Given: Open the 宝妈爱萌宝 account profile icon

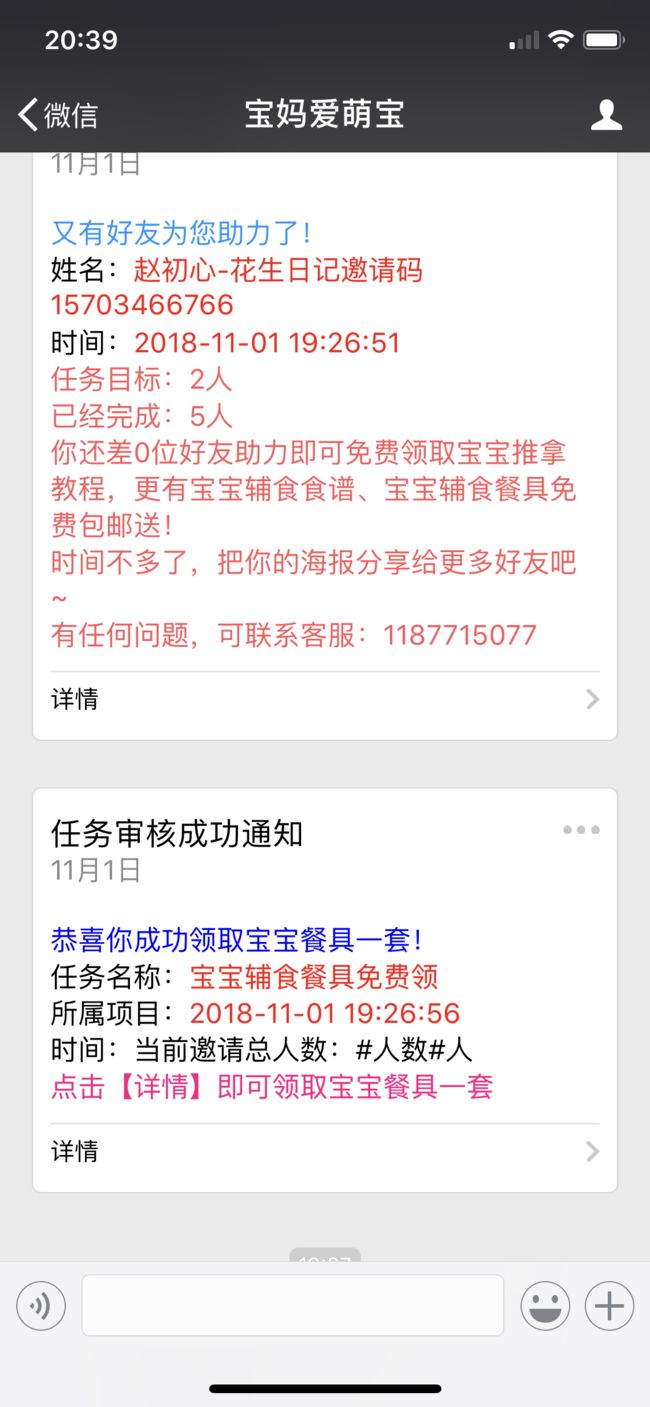Looking at the screenshot, I should coord(606,115).
